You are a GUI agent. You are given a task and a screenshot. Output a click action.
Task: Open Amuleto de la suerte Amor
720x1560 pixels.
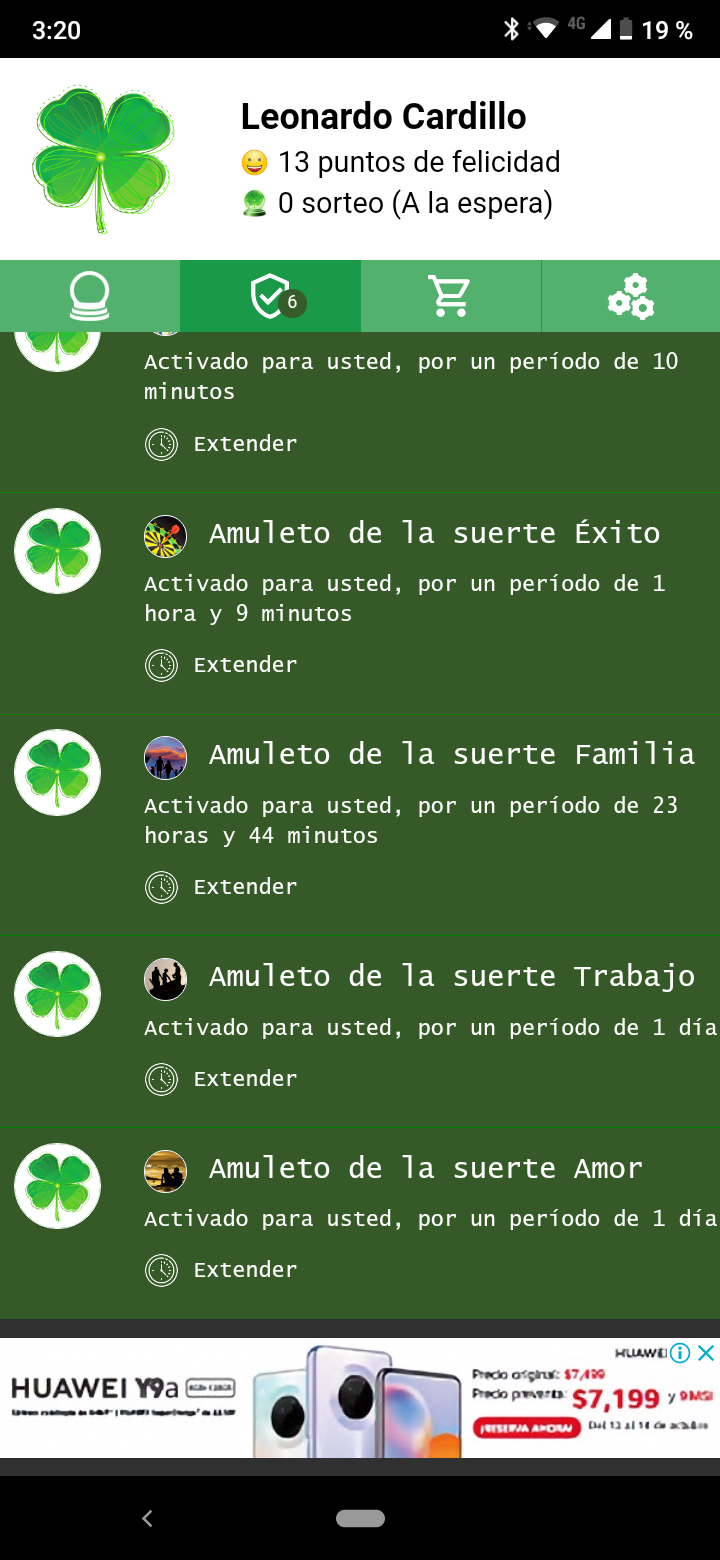pos(425,1169)
